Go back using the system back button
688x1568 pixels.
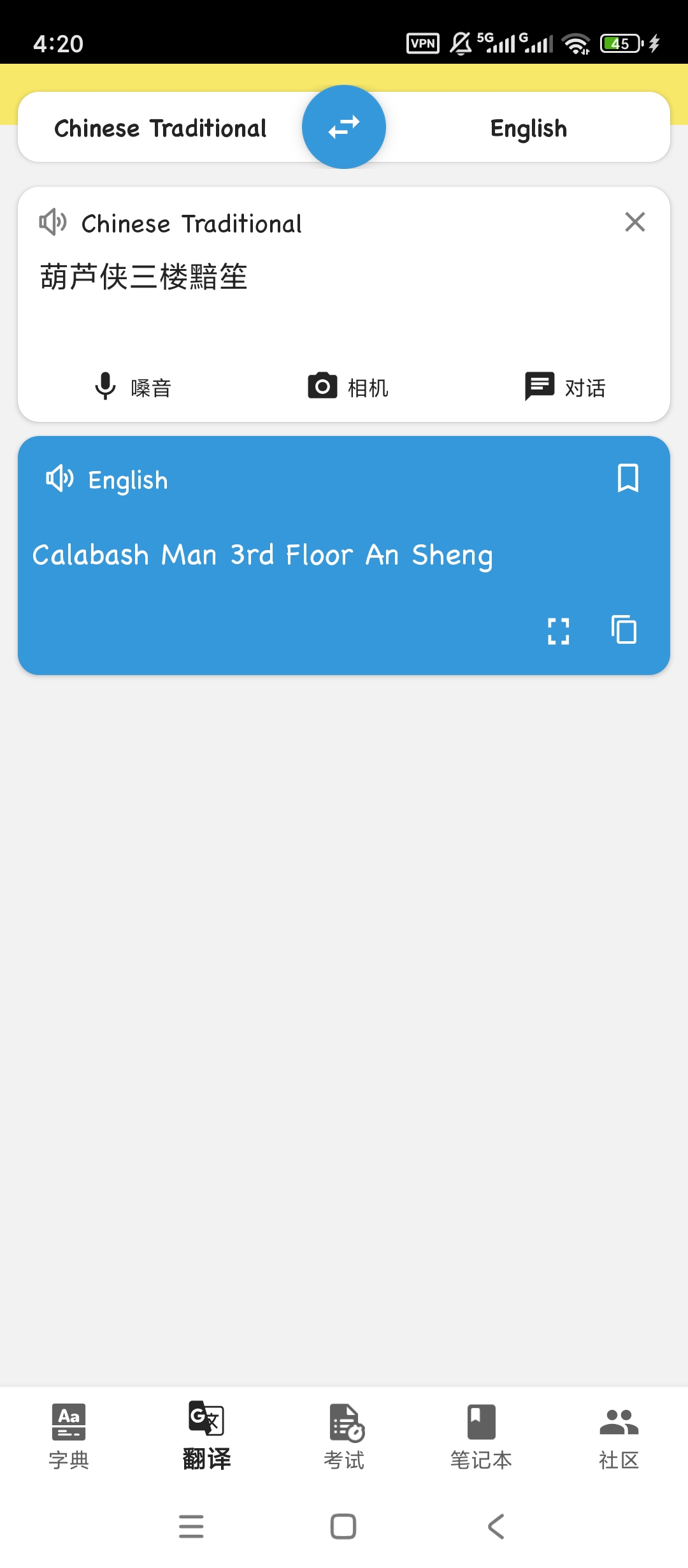(x=496, y=1527)
